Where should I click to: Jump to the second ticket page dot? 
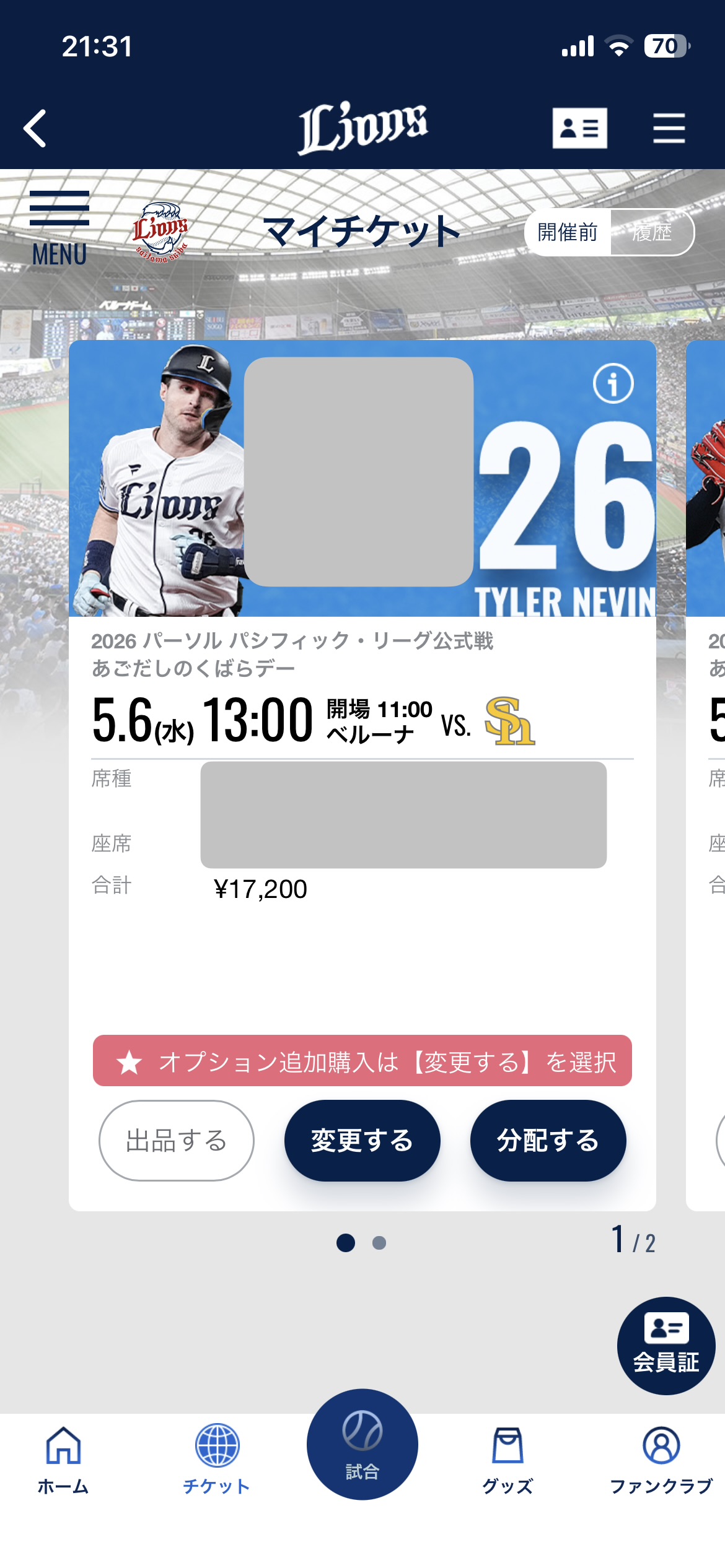[x=379, y=1243]
